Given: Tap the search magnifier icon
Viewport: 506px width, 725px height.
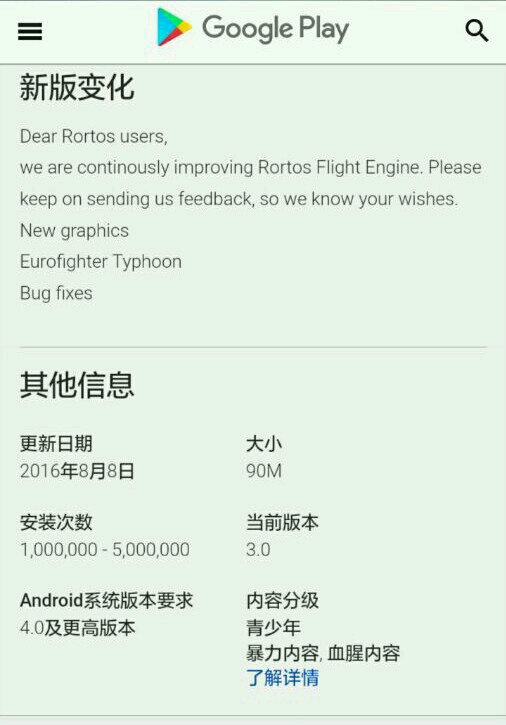Looking at the screenshot, I should (x=476, y=31).
